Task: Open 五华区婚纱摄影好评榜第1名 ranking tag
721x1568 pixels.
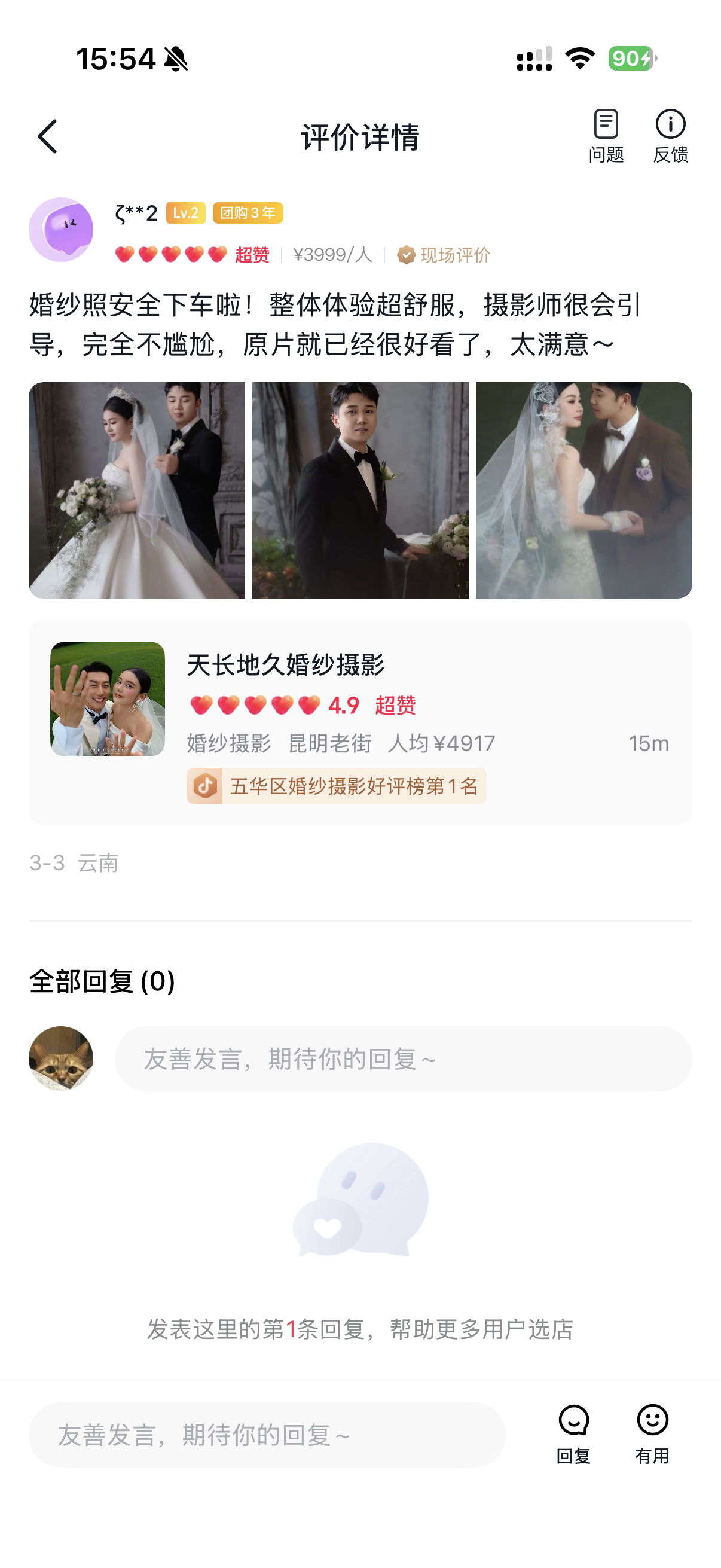Action: 337,786
